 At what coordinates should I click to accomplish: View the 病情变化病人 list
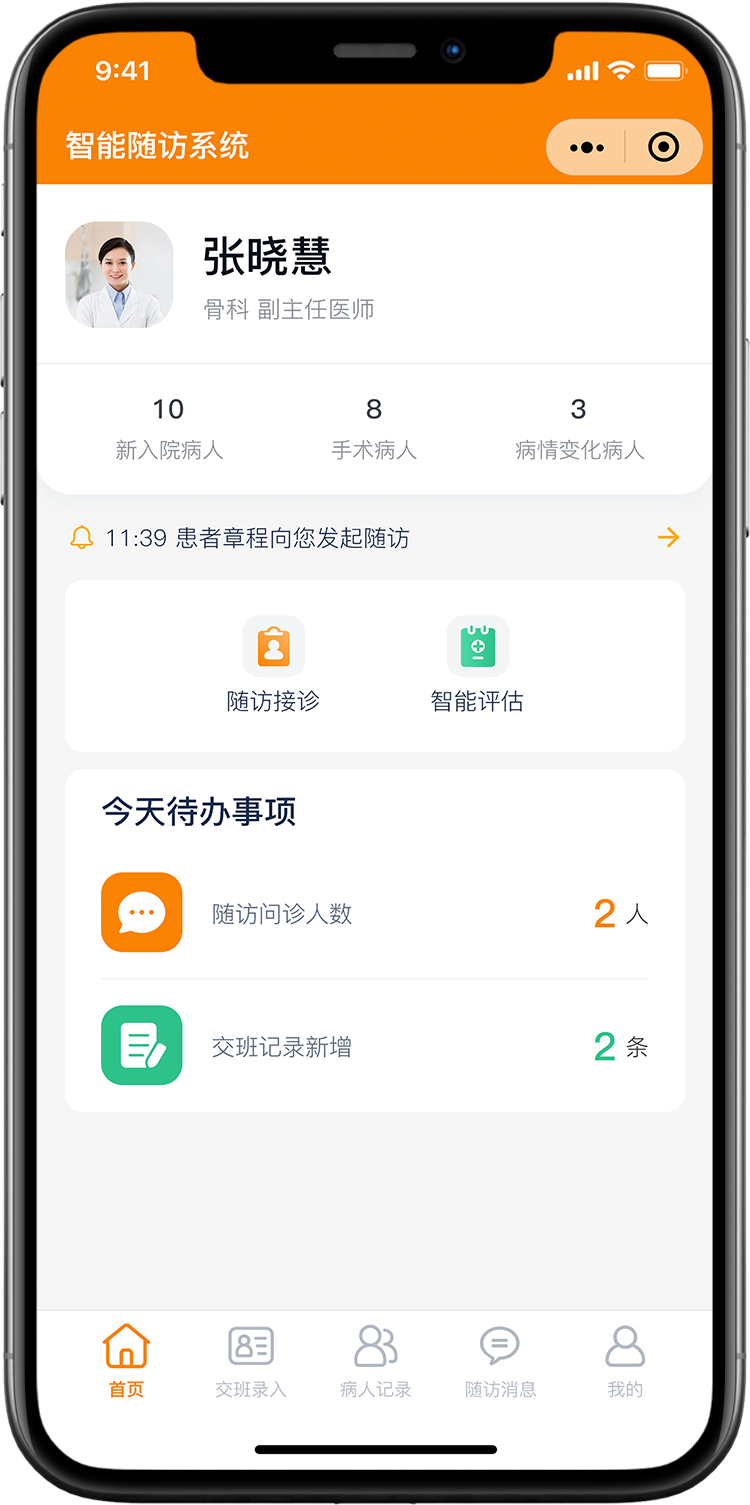(579, 427)
